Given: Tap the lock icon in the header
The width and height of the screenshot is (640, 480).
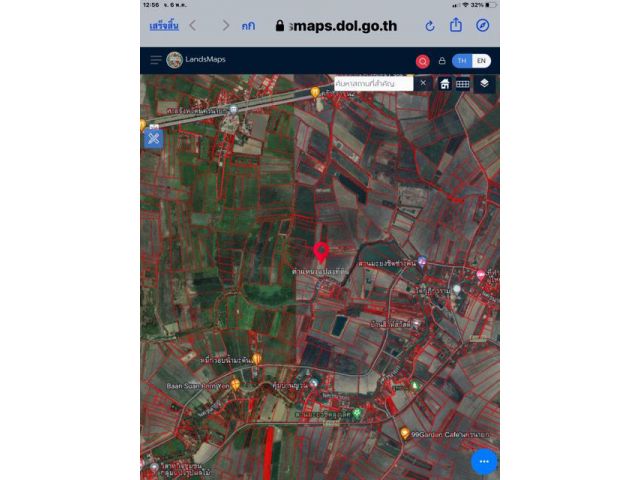Looking at the screenshot, I should pyautogui.click(x=442, y=61).
